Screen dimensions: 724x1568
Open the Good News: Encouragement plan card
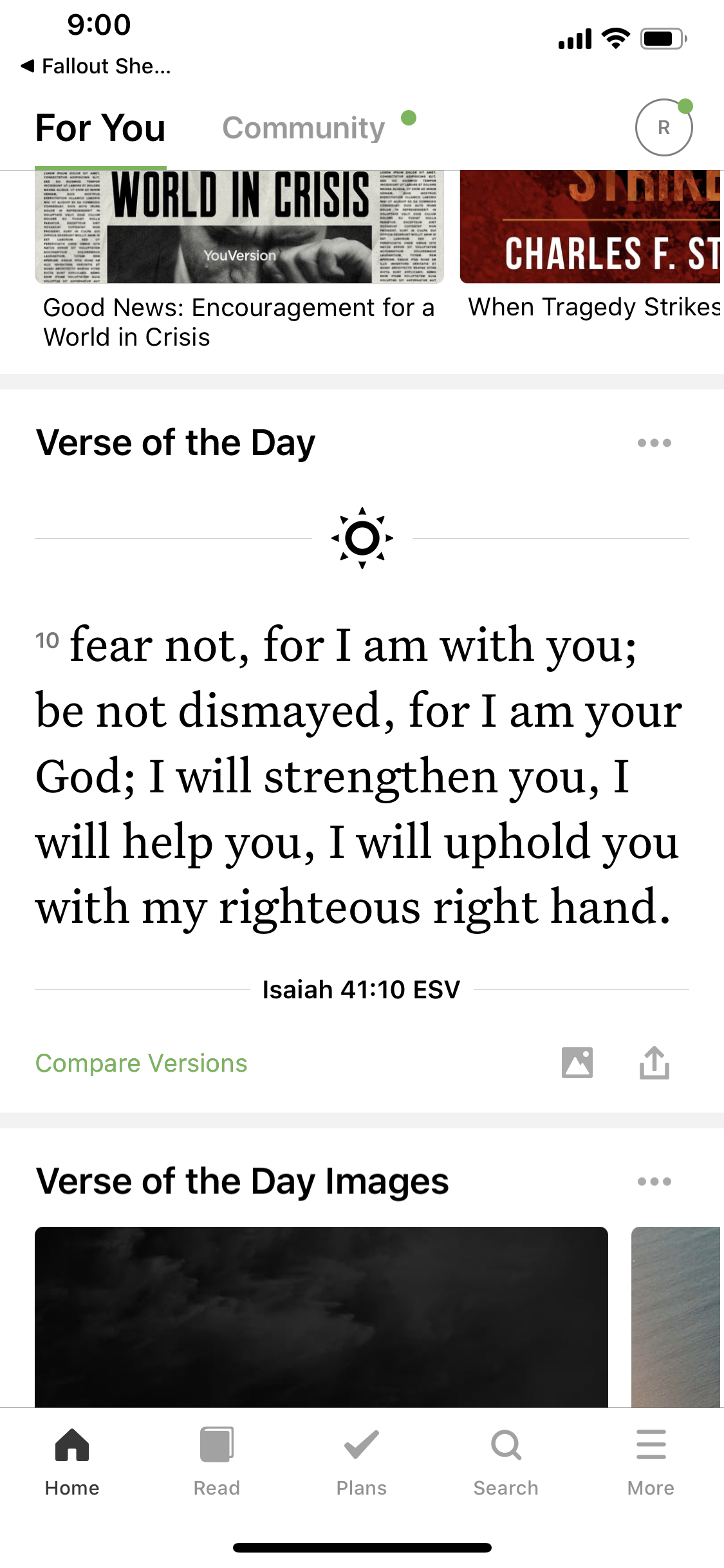tap(239, 257)
